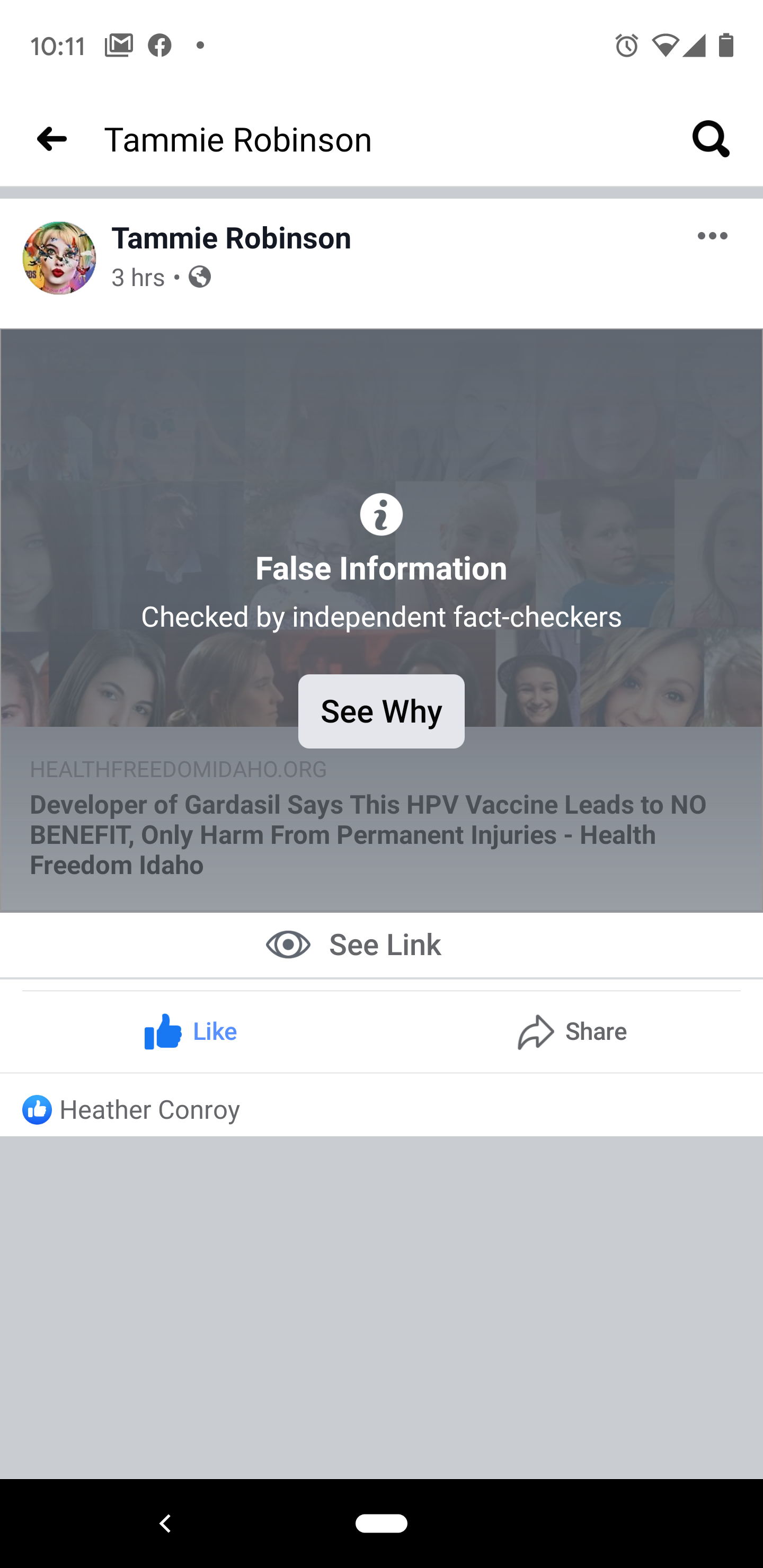View reactions from Heather Conroy
Image resolution: width=763 pixels, height=1568 pixels.
pyautogui.click(x=131, y=1110)
